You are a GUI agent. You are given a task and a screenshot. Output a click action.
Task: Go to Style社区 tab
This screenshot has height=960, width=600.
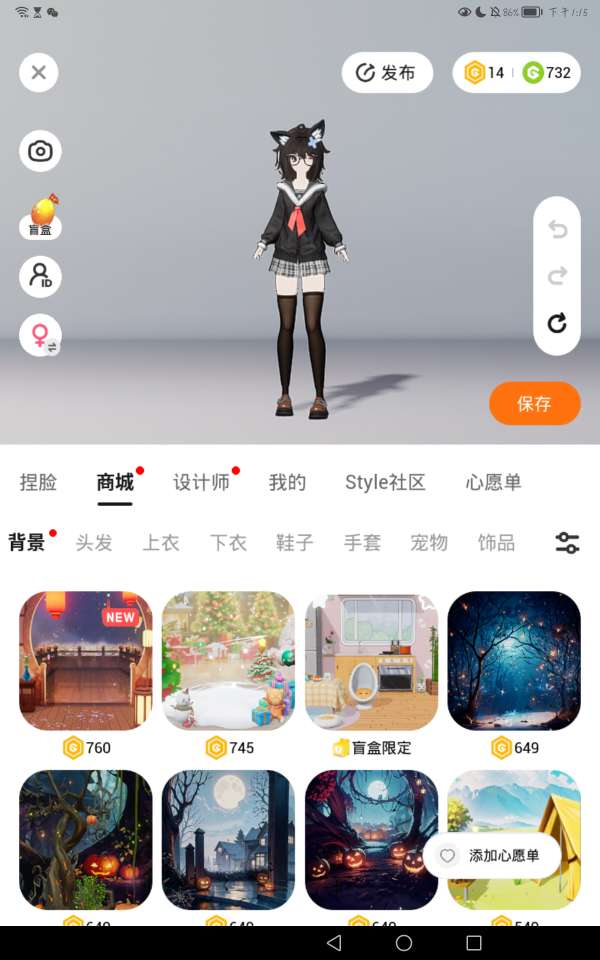tap(385, 482)
